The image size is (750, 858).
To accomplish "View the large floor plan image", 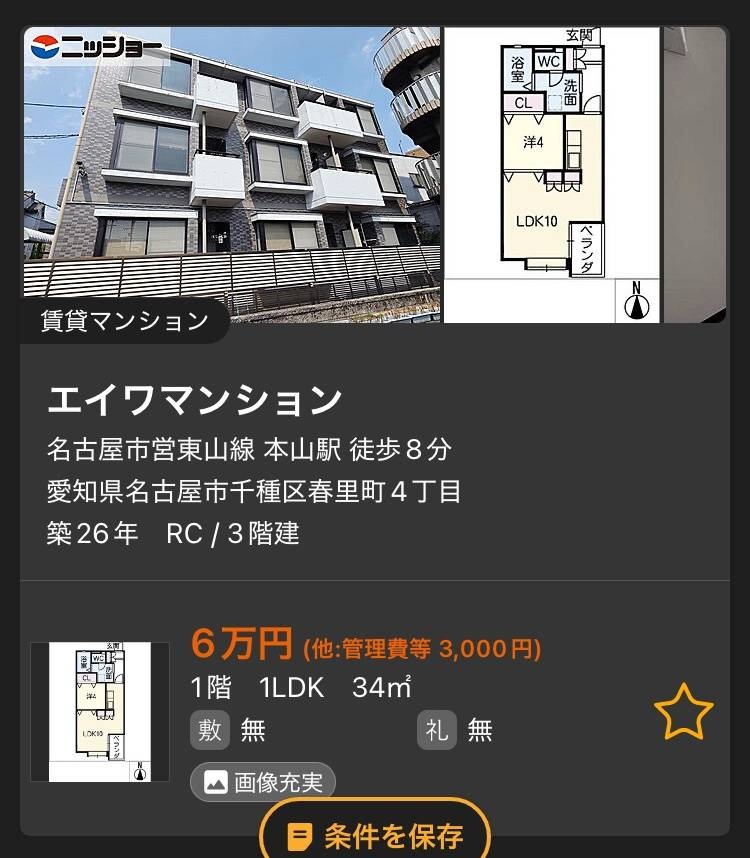I will point(551,175).
